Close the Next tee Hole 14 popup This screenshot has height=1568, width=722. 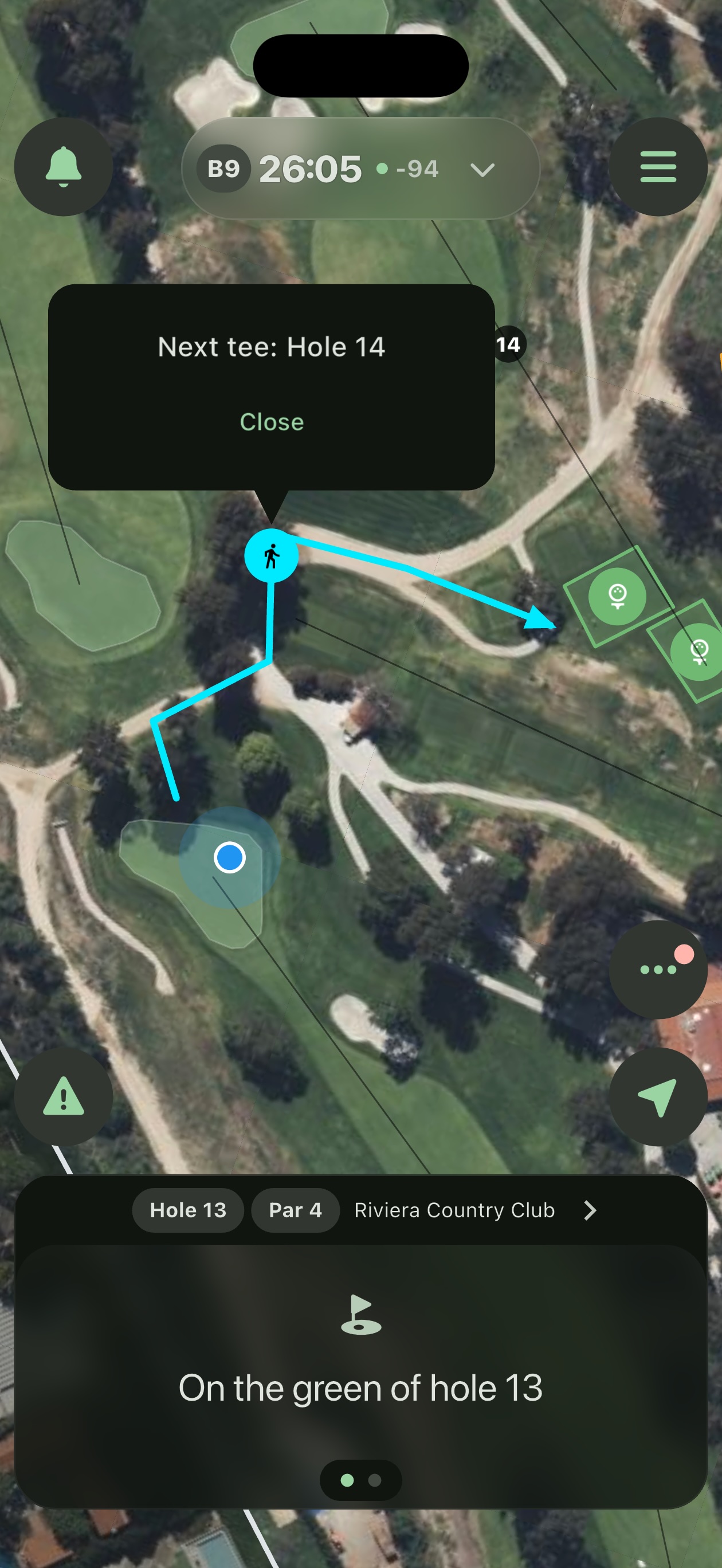[272, 421]
